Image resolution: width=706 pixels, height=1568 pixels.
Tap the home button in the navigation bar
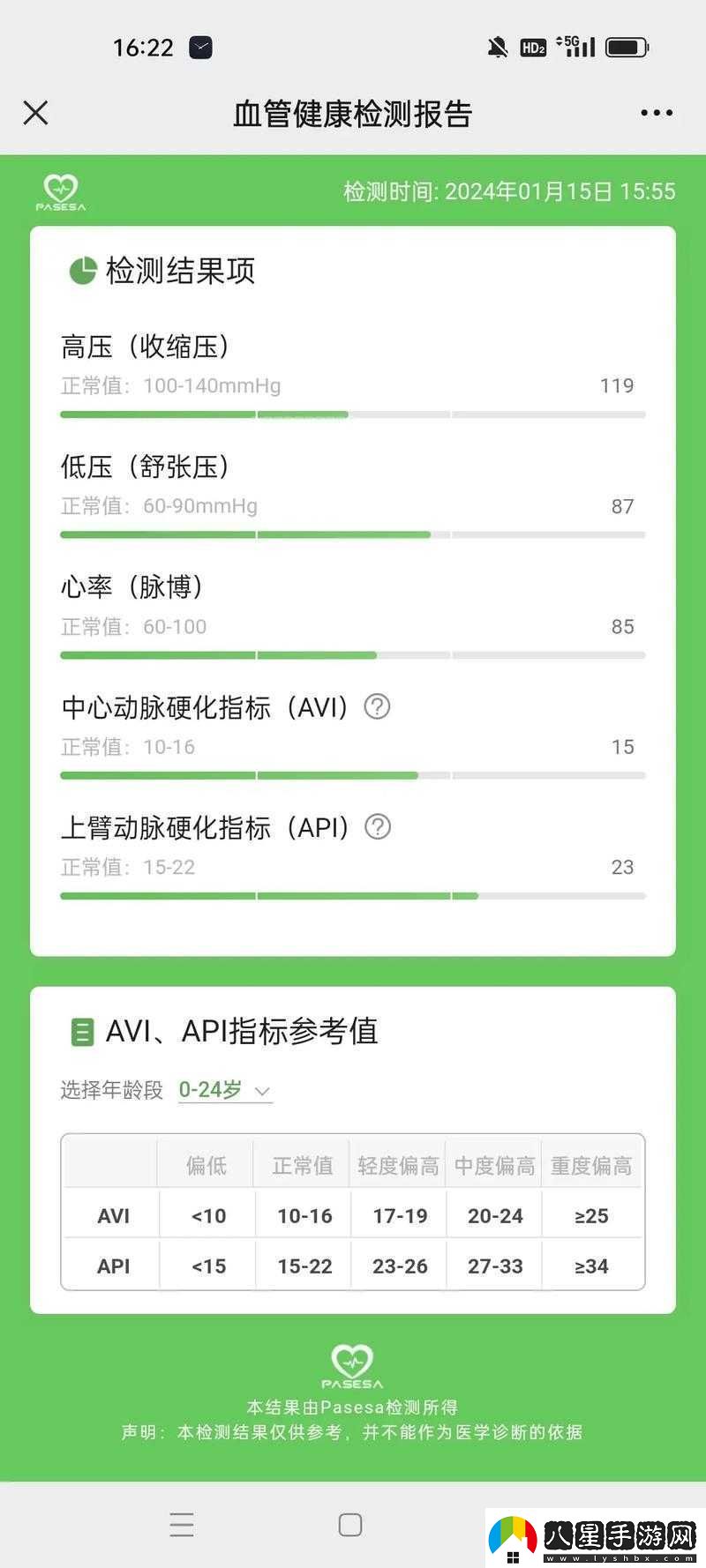pos(349,1524)
